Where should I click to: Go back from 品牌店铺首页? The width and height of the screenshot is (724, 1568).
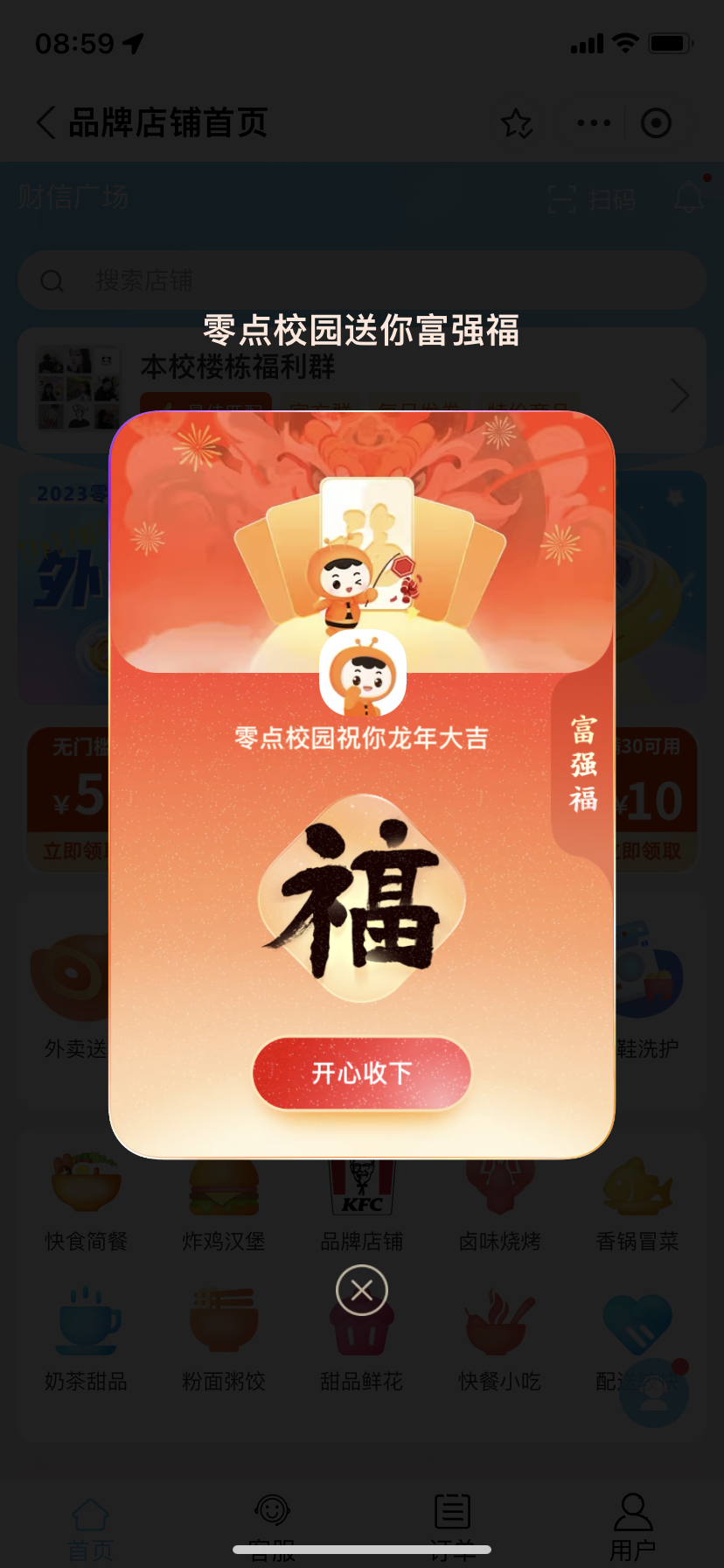point(46,122)
